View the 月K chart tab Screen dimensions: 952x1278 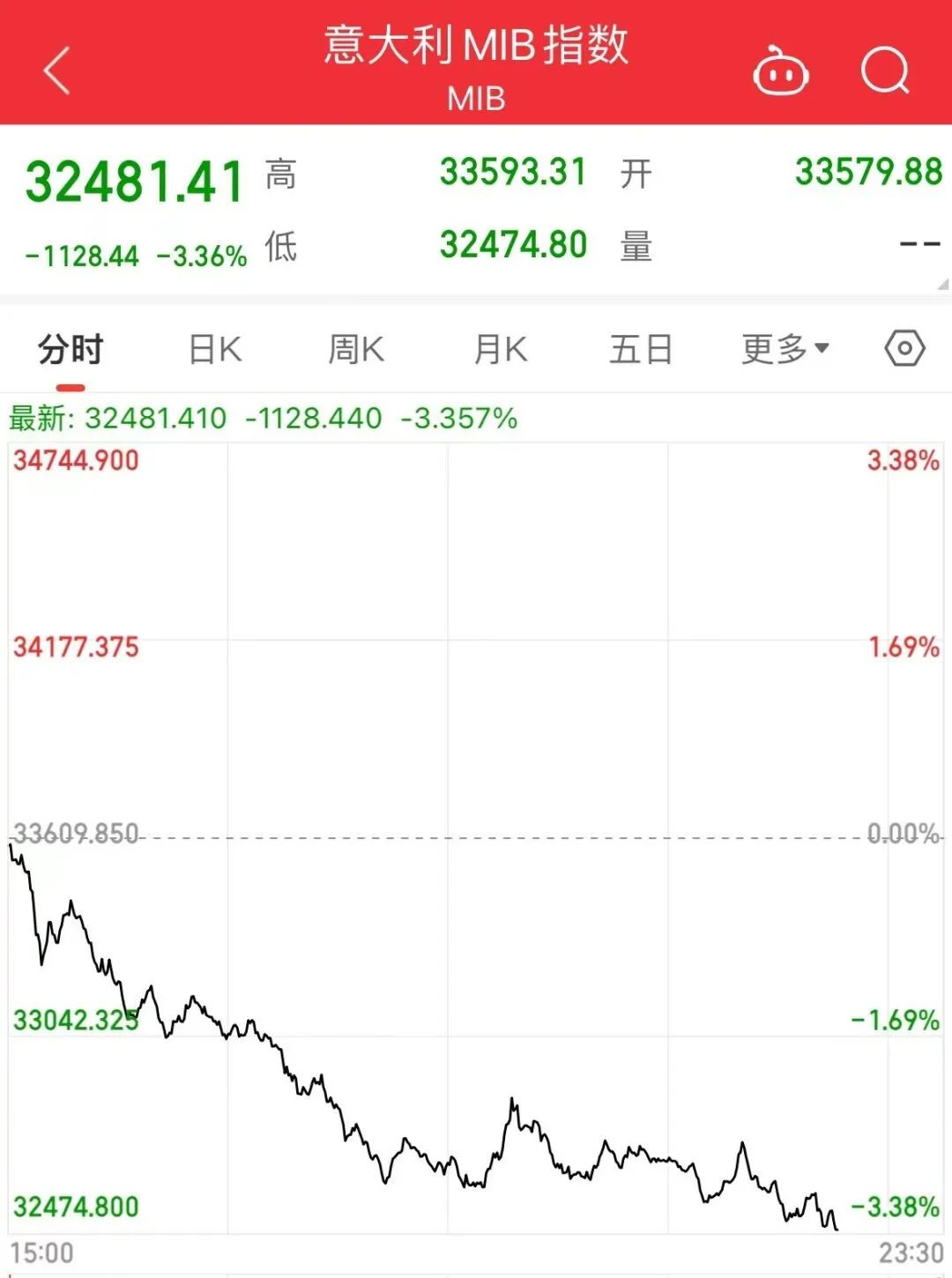pos(500,350)
